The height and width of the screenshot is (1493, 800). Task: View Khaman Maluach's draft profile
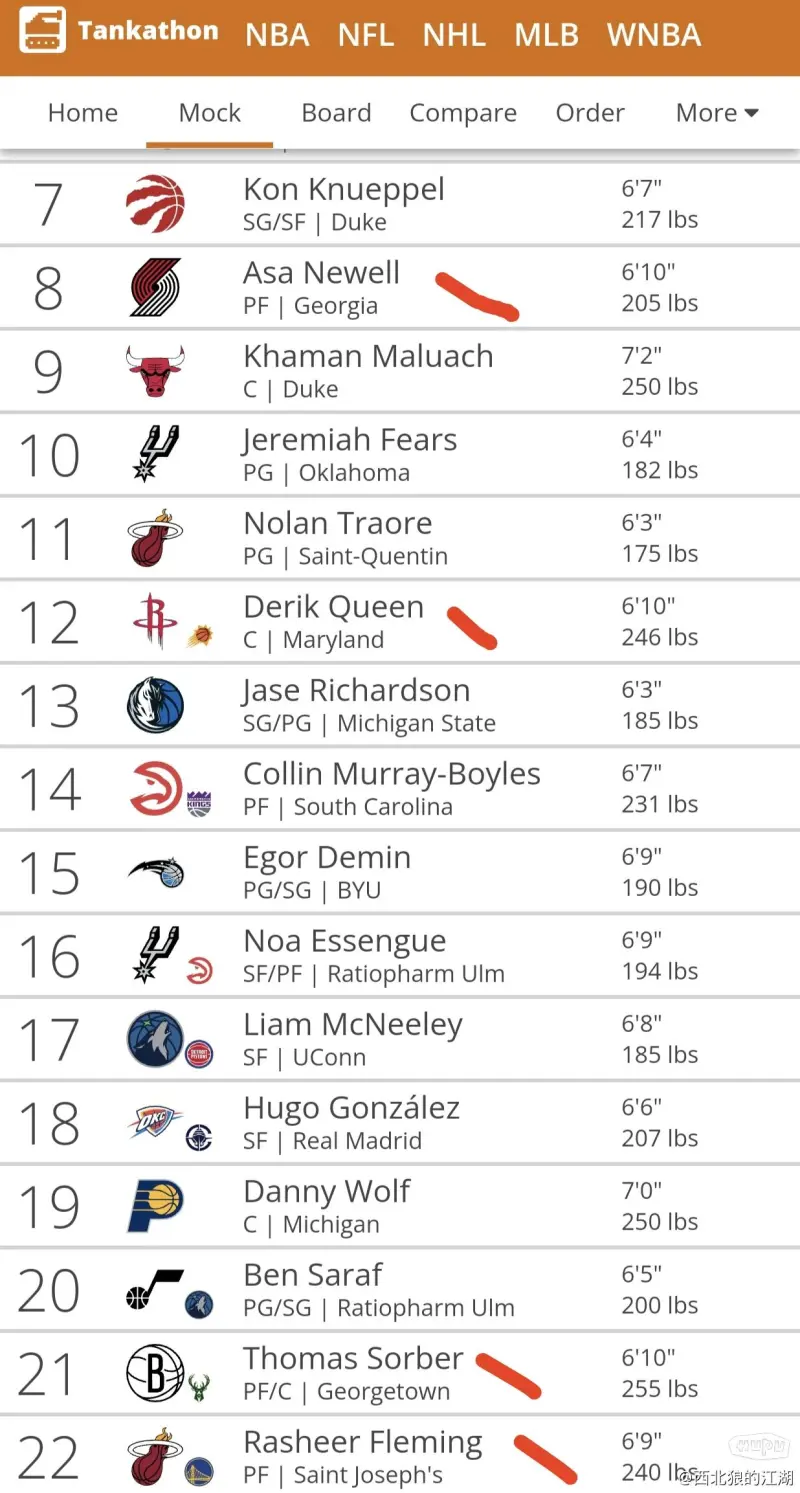pyautogui.click(x=368, y=356)
